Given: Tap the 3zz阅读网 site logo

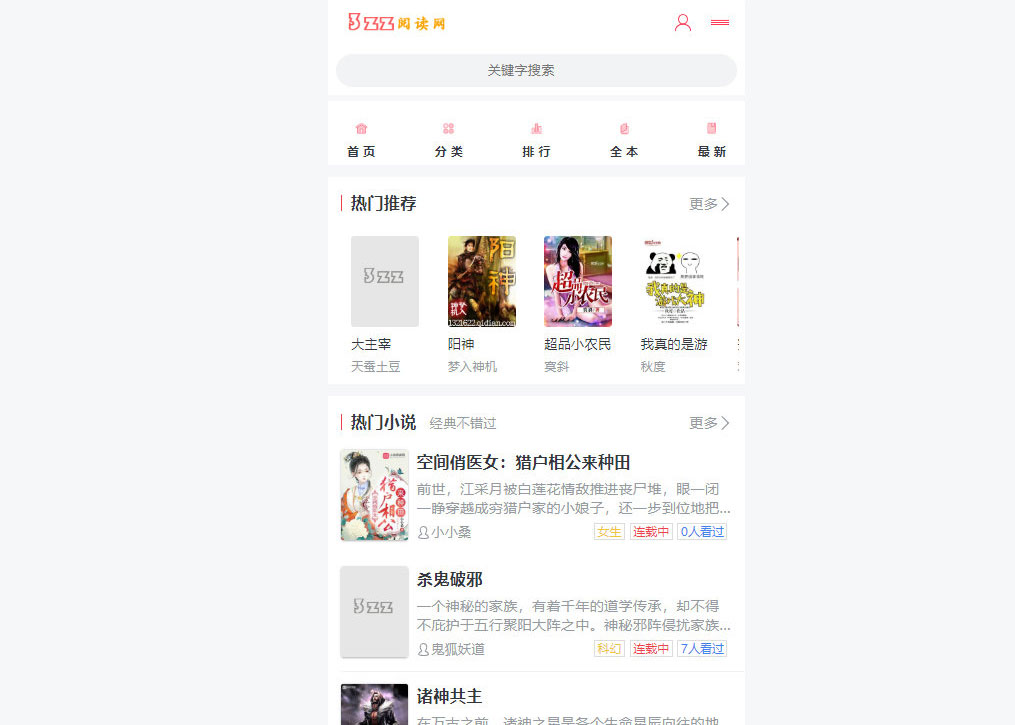Looking at the screenshot, I should tap(397, 22).
